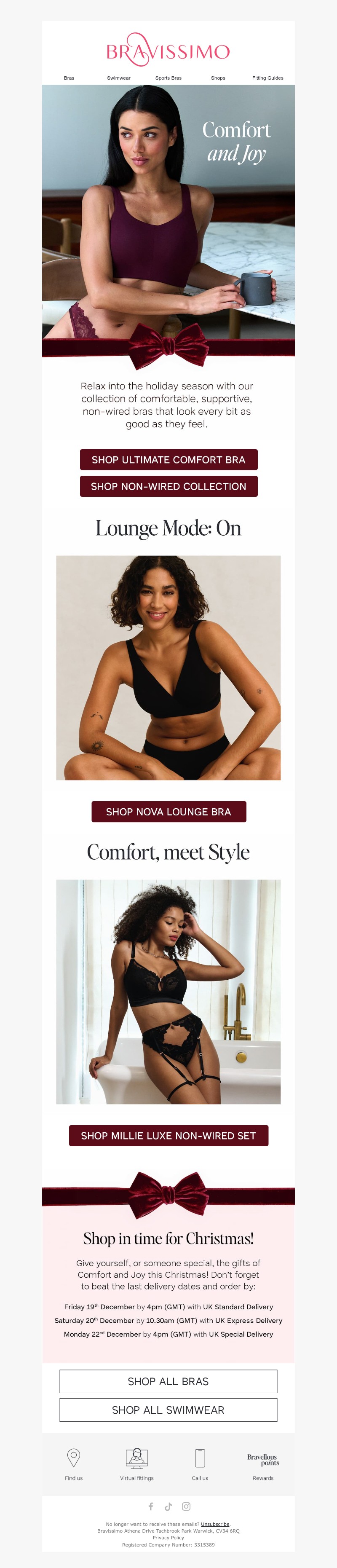Shop Millie Luxe Non-Wired Set
337x1568 pixels.
point(168,1136)
